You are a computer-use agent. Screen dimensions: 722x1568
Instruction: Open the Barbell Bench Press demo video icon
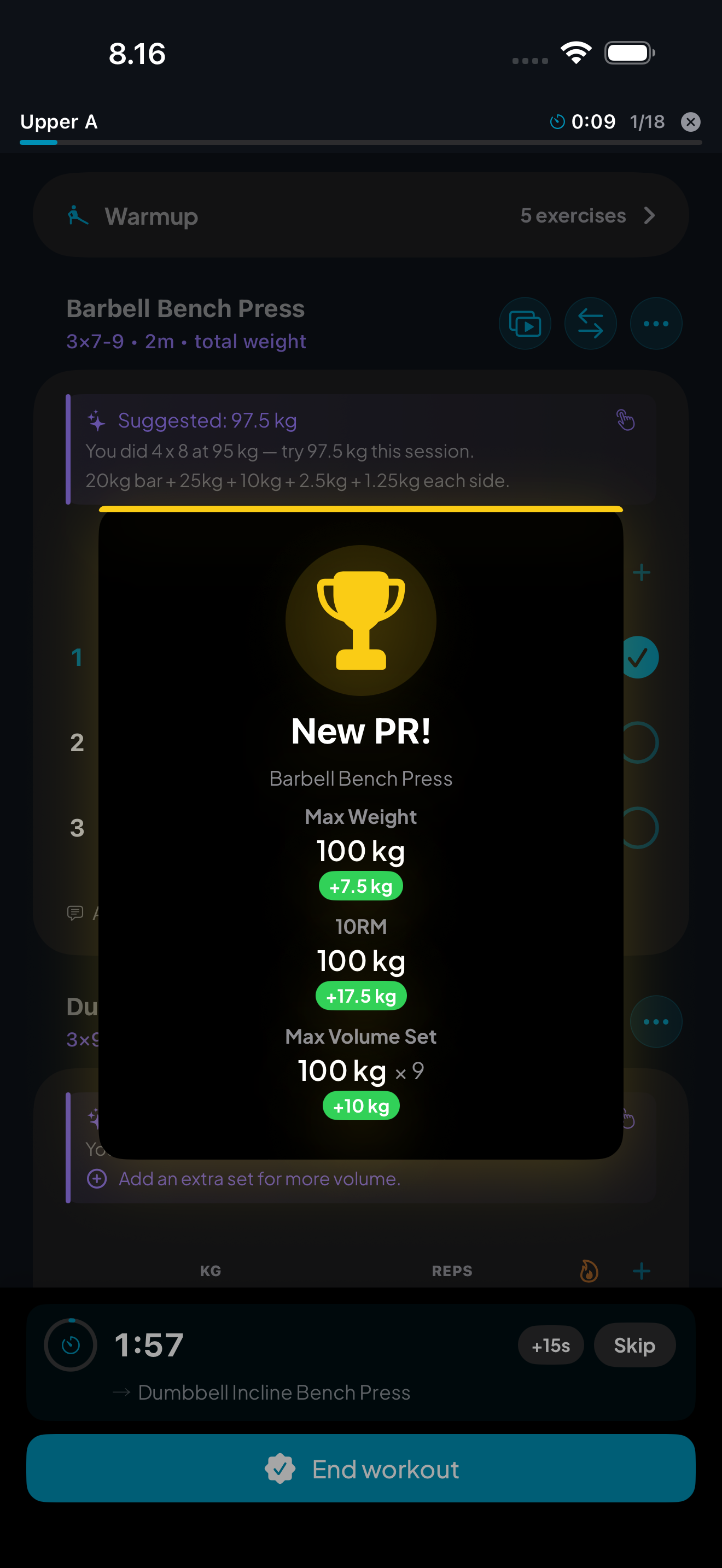(525, 323)
